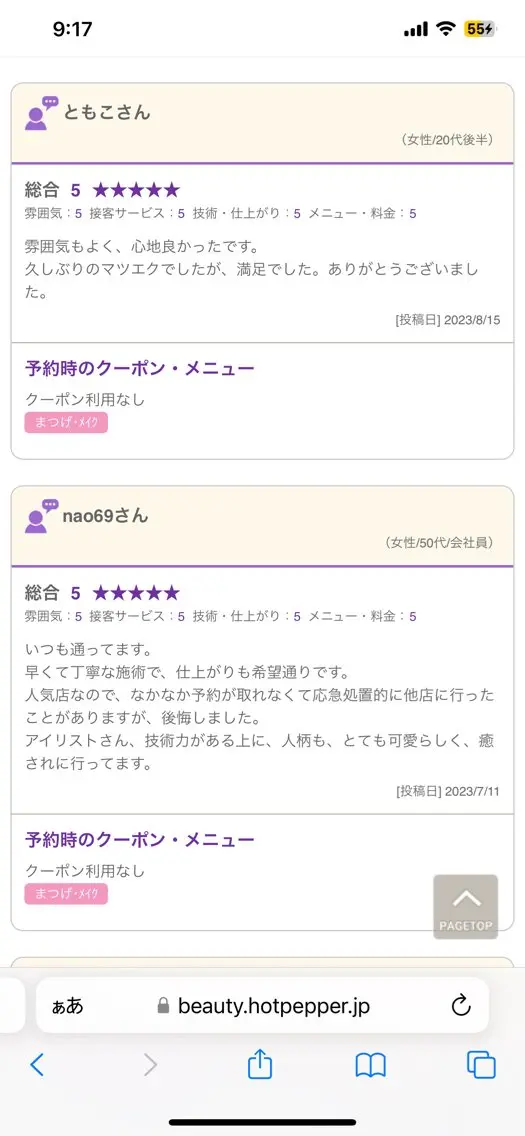The image size is (525, 1136).
Task: Tap the Safari back arrow
Action: point(37,1064)
